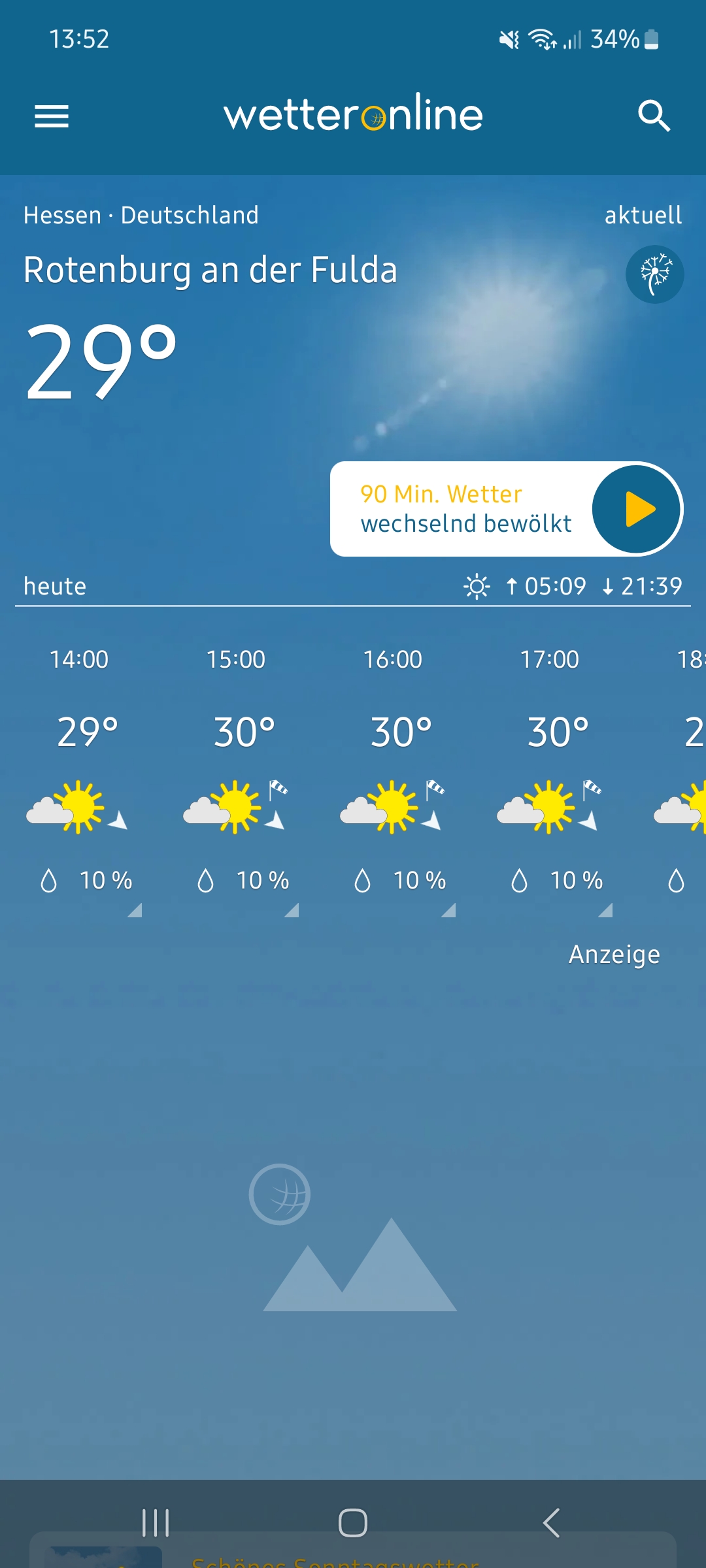This screenshot has height=1568, width=706.
Task: Play the 90 Min. Wetter forecast
Action: (637, 509)
